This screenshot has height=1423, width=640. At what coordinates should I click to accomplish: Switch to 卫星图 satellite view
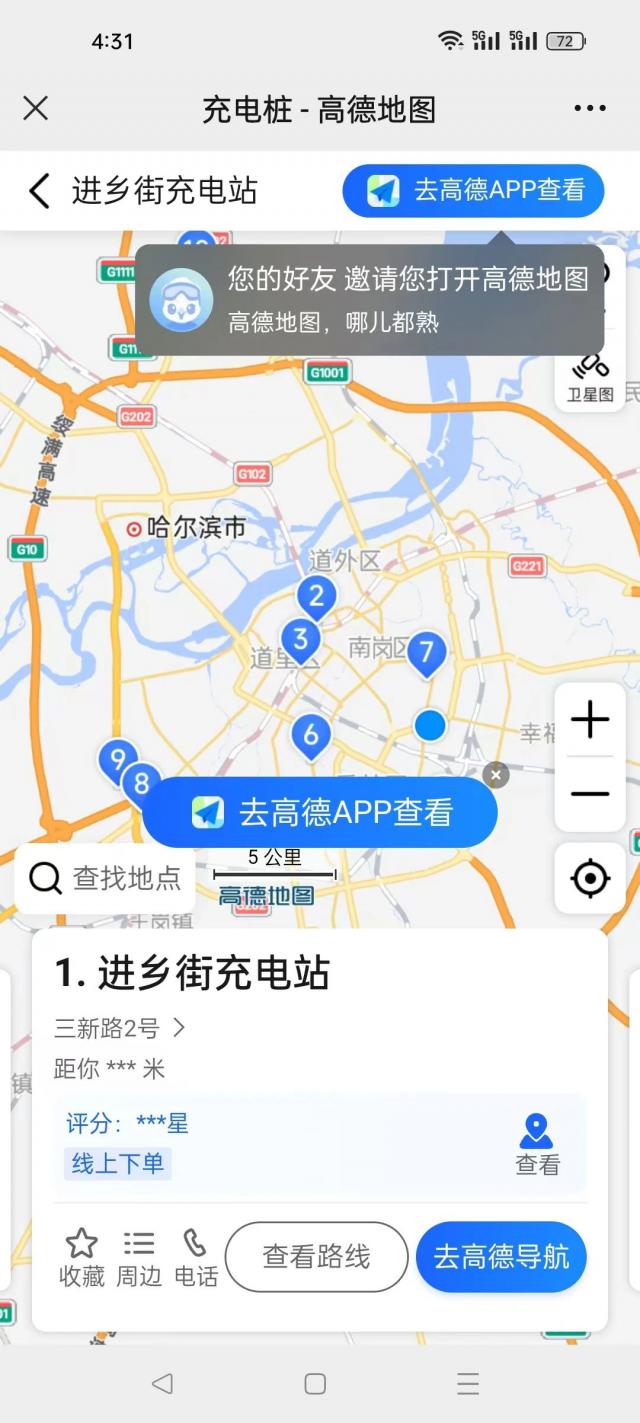click(x=590, y=379)
